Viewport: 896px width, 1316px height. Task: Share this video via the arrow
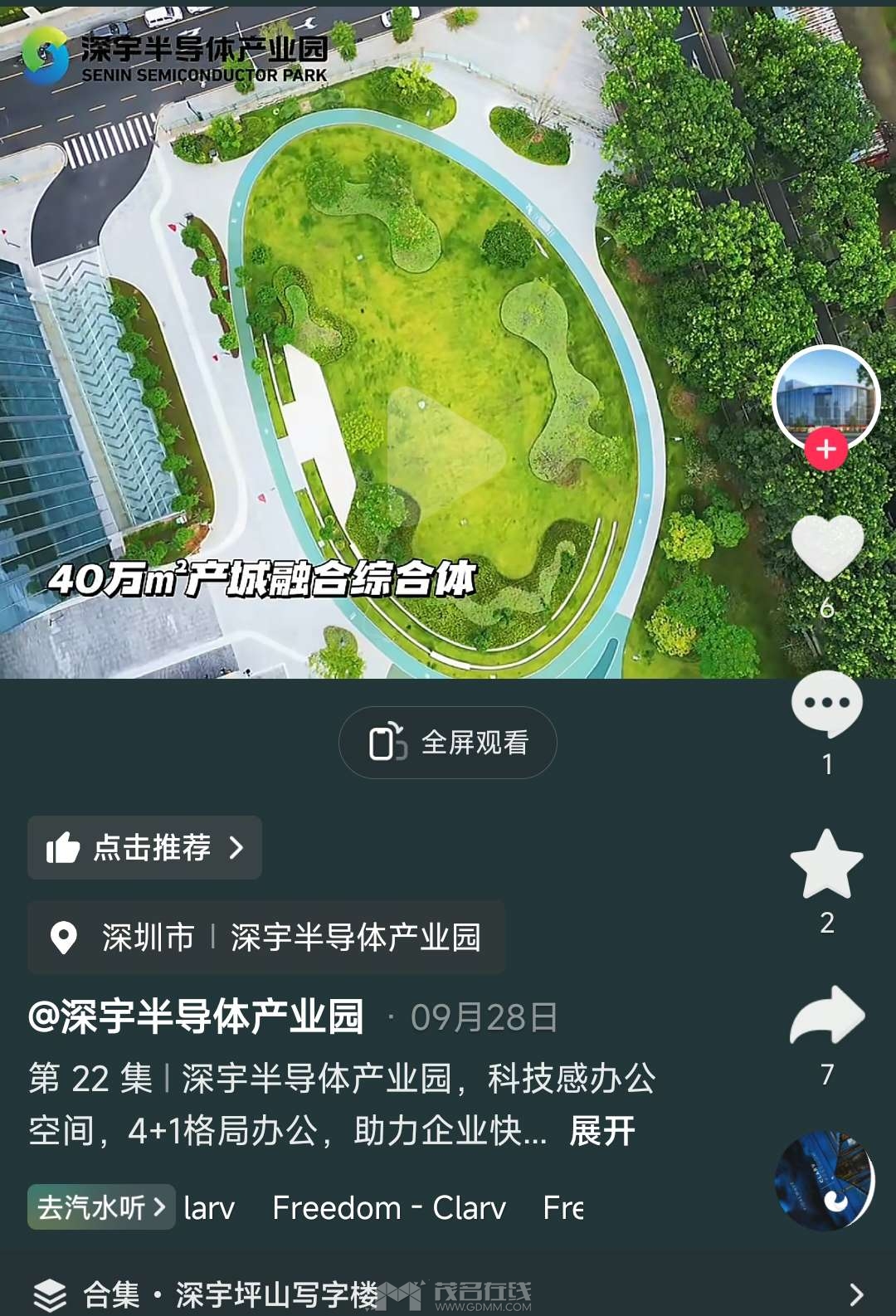click(x=827, y=1016)
